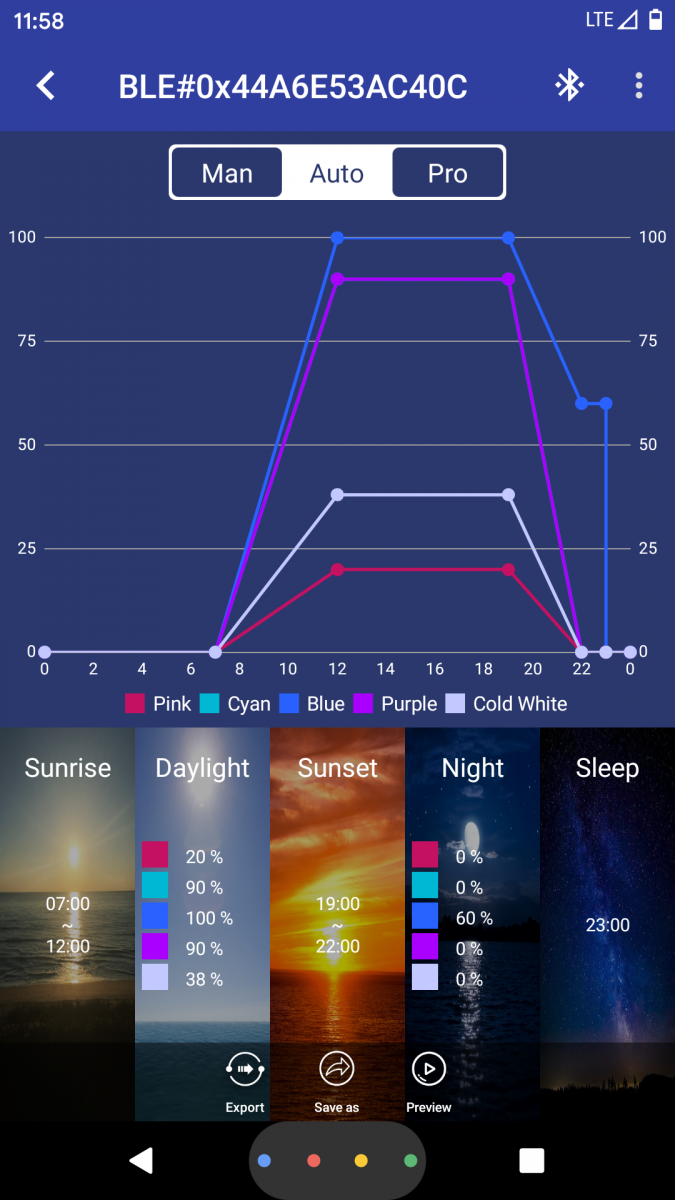
Task: Switch to Man mode
Action: click(x=227, y=173)
